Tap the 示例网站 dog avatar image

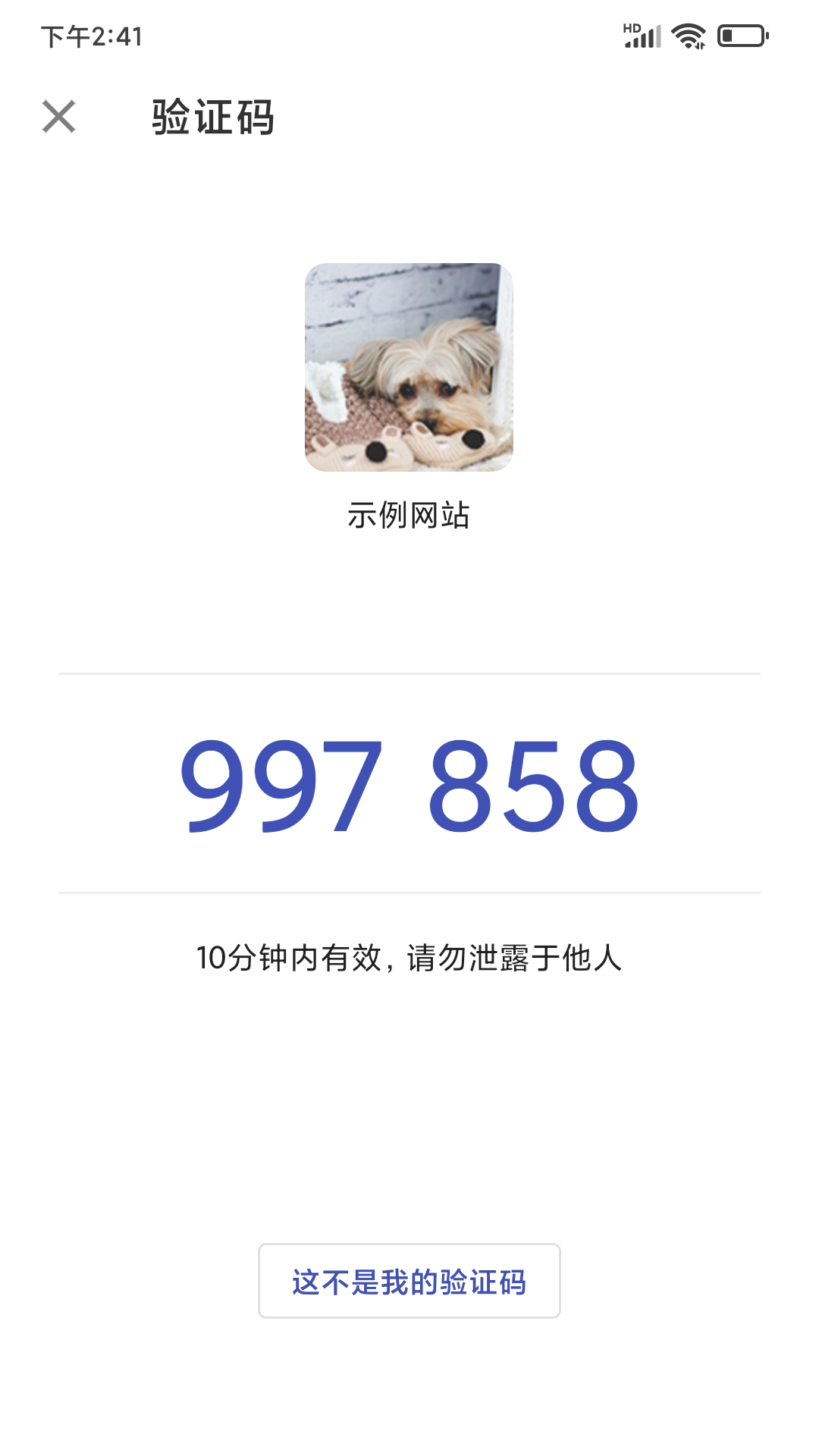pyautogui.click(x=409, y=369)
